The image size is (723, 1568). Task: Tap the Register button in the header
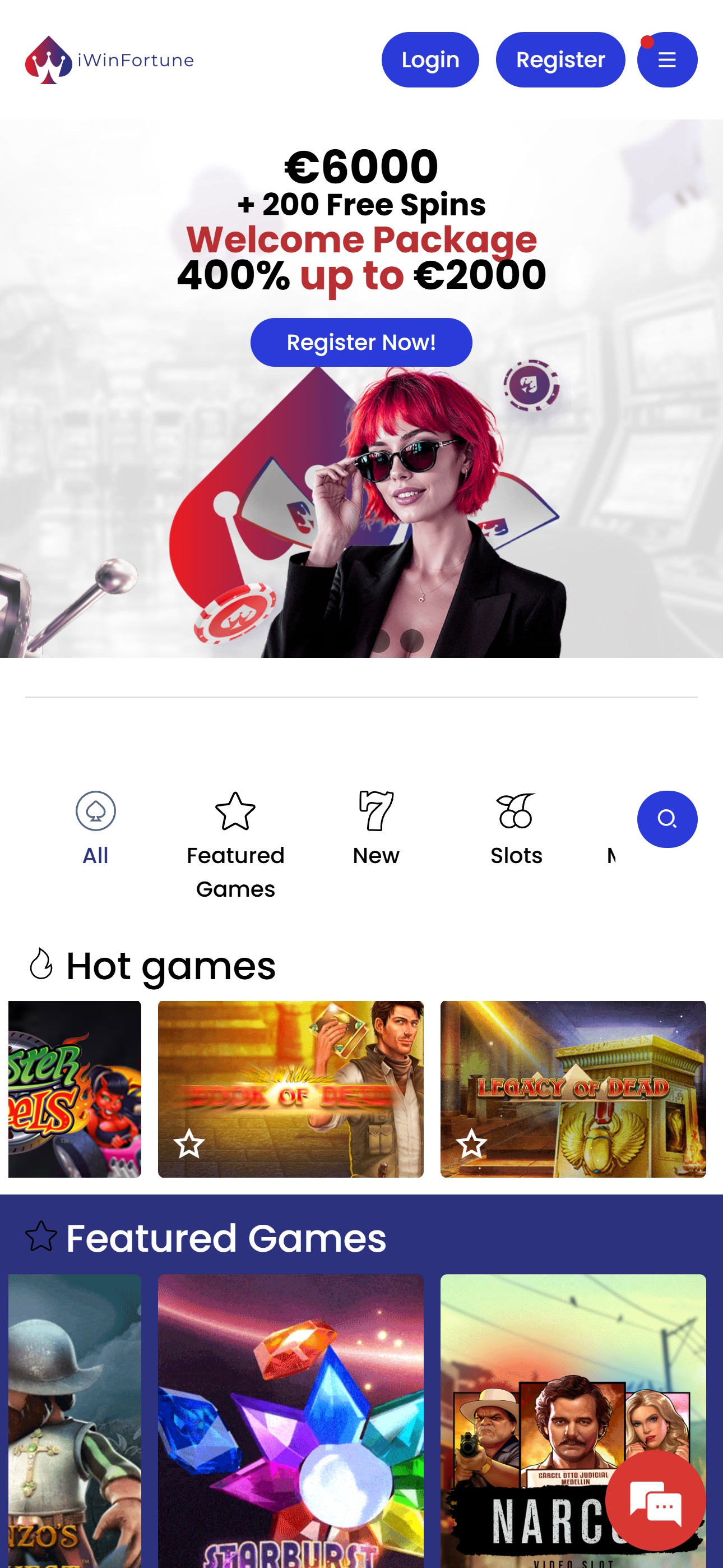[560, 59]
